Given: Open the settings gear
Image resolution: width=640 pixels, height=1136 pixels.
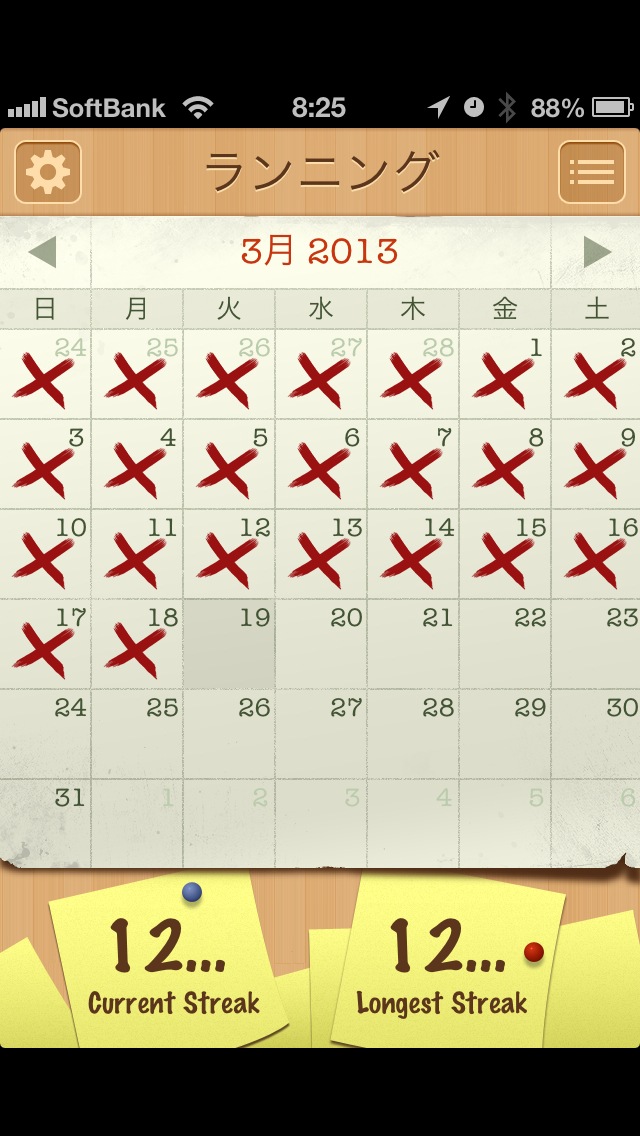Looking at the screenshot, I should 48,172.
